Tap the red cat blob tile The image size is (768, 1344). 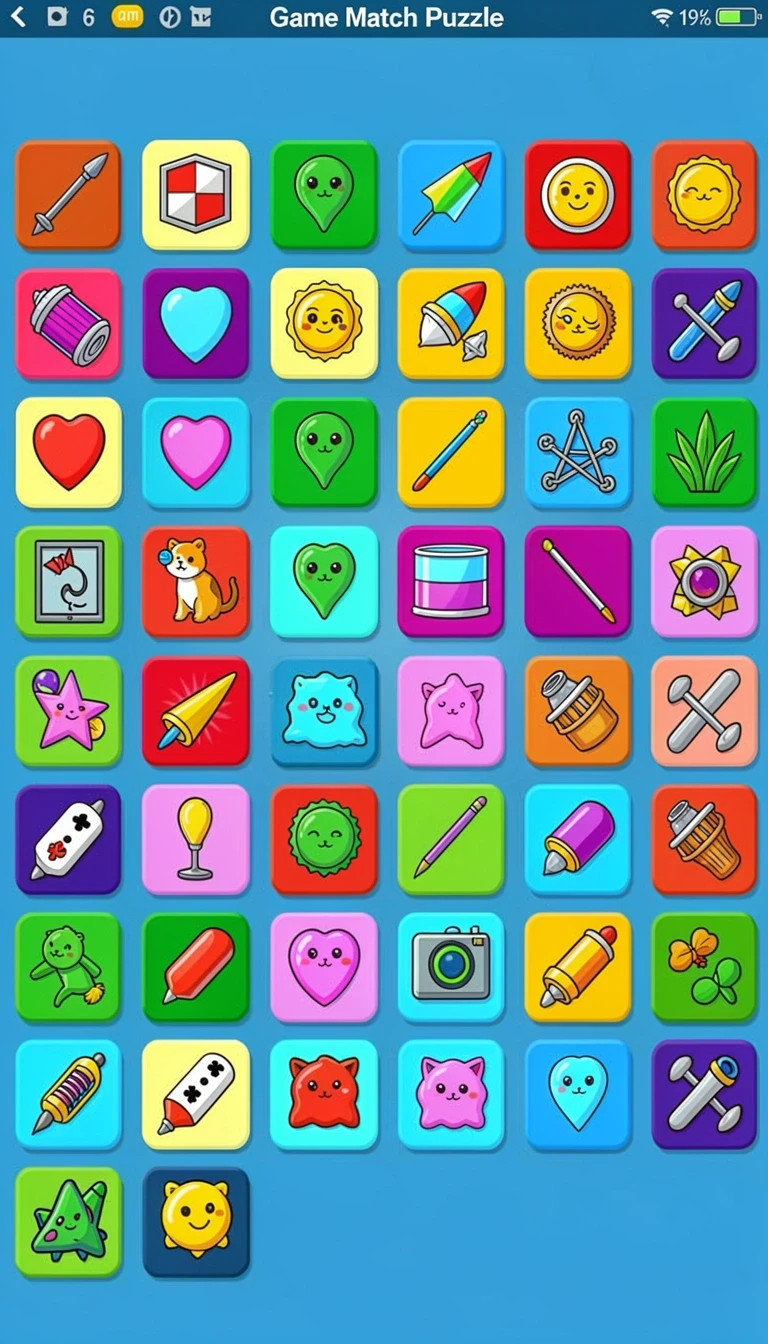click(x=324, y=1094)
